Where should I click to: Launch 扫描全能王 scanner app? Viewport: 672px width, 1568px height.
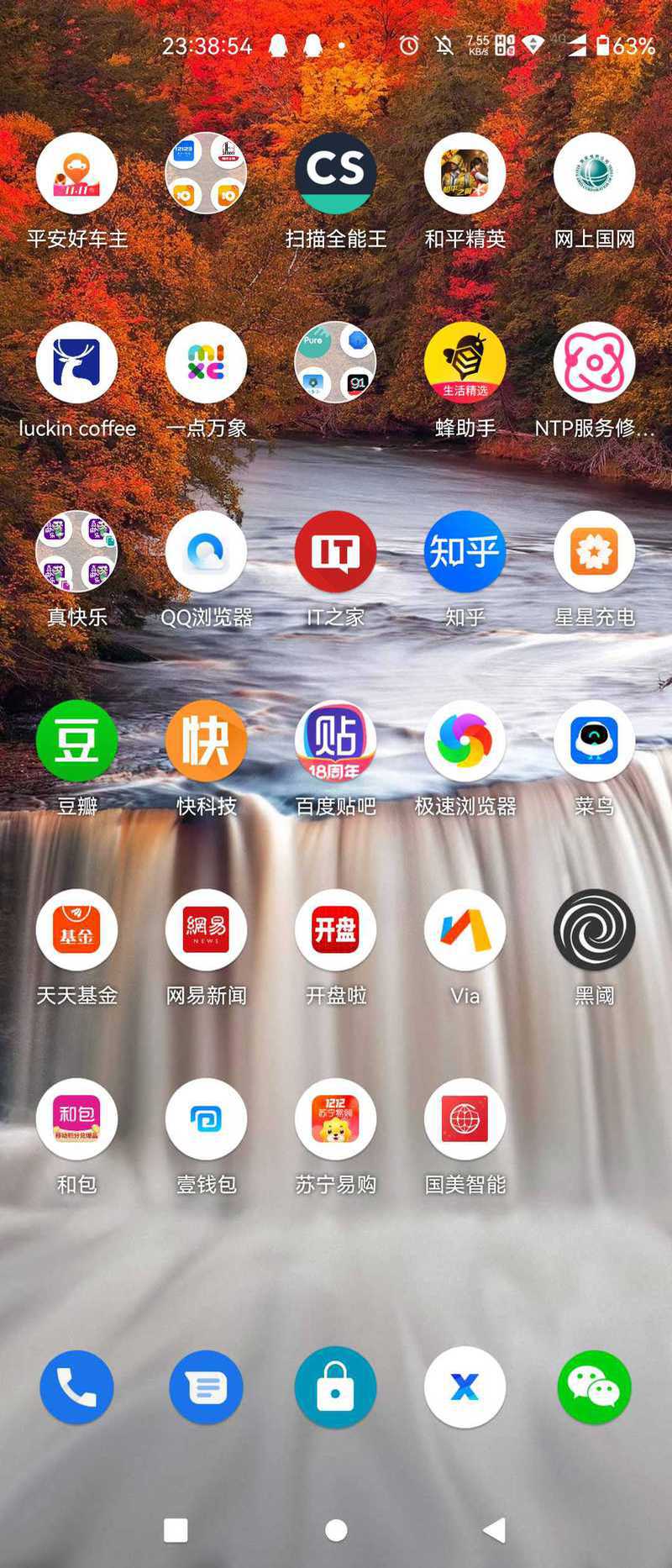335,174
